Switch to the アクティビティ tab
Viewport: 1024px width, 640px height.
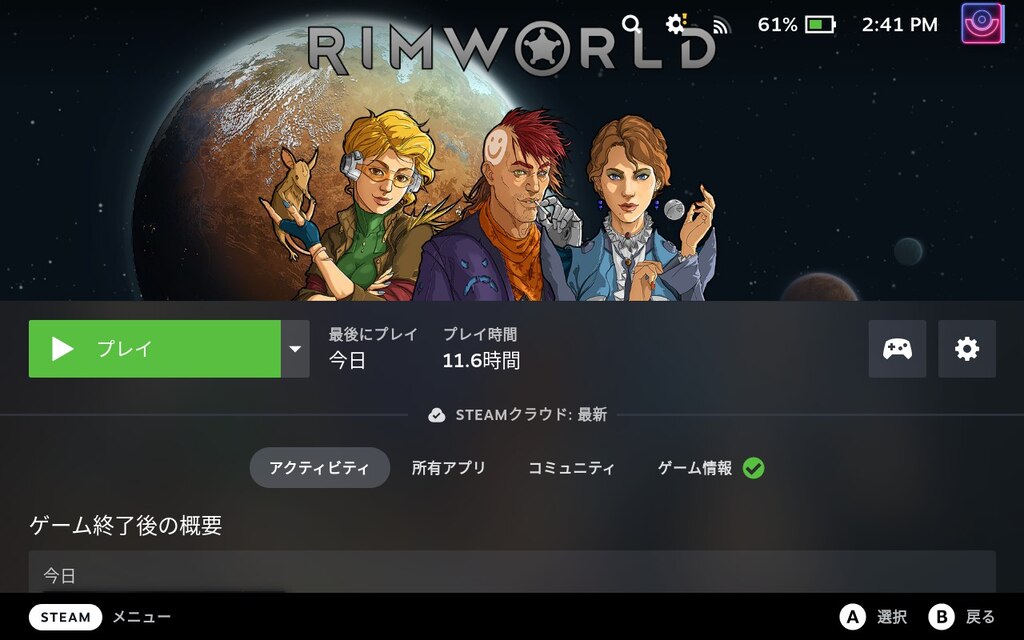click(319, 468)
